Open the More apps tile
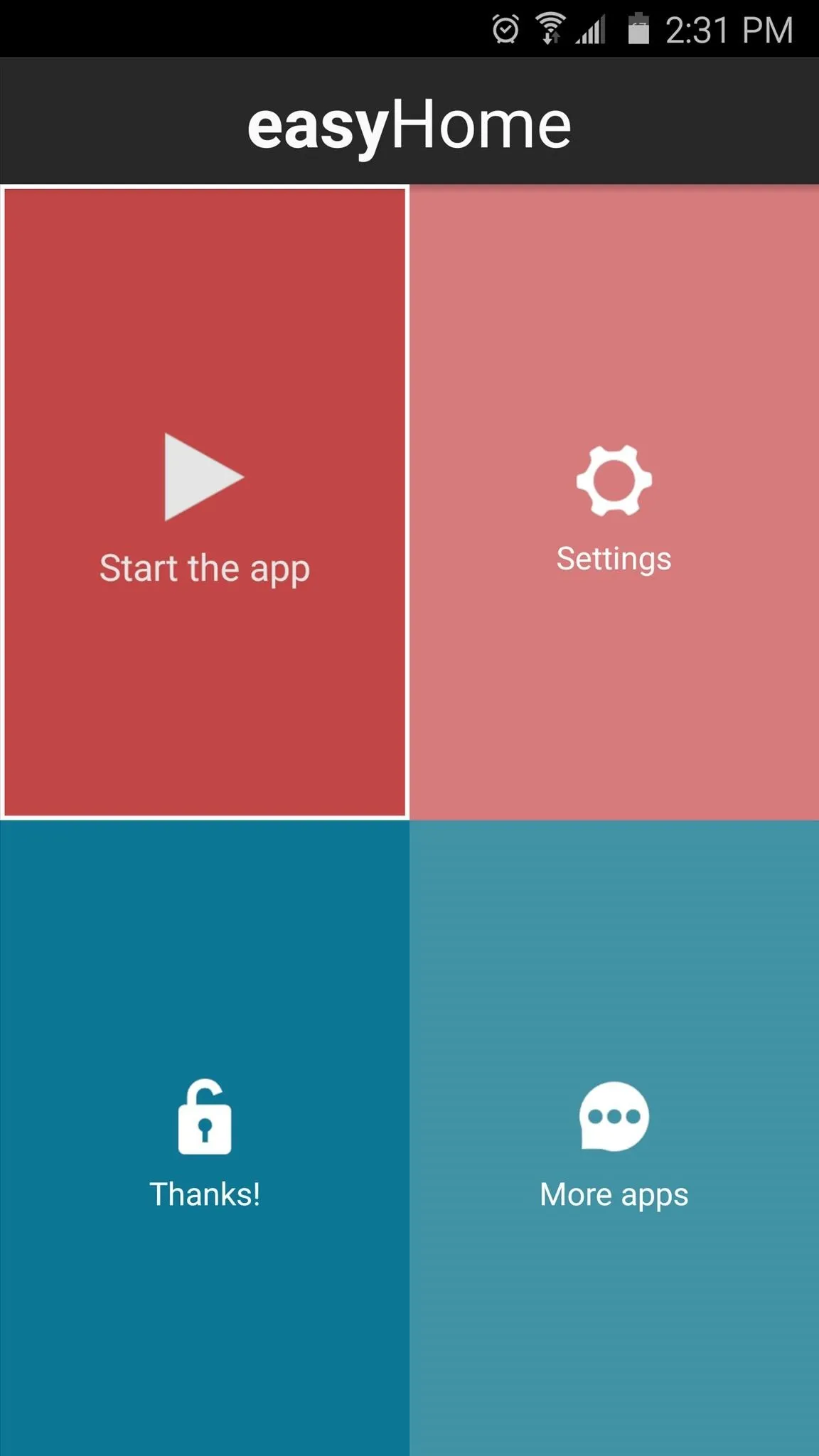The image size is (819, 1456). coord(614,1137)
